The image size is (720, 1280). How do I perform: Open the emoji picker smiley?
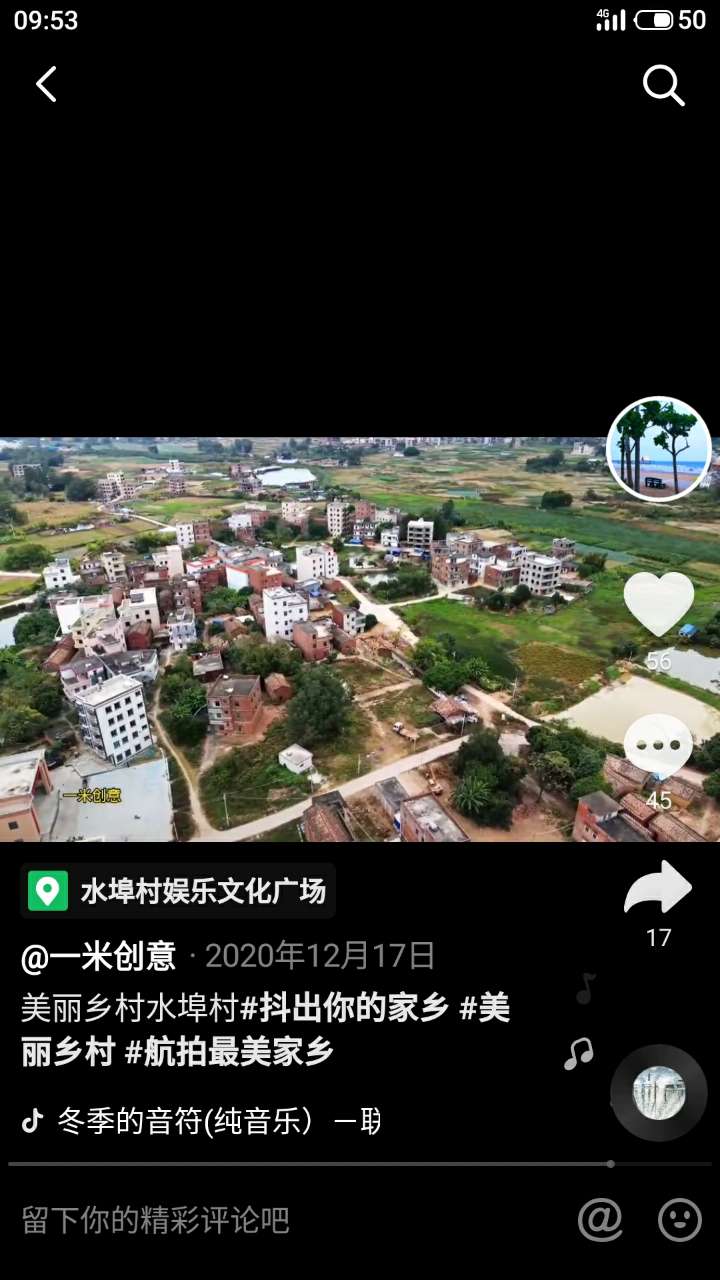click(680, 1220)
